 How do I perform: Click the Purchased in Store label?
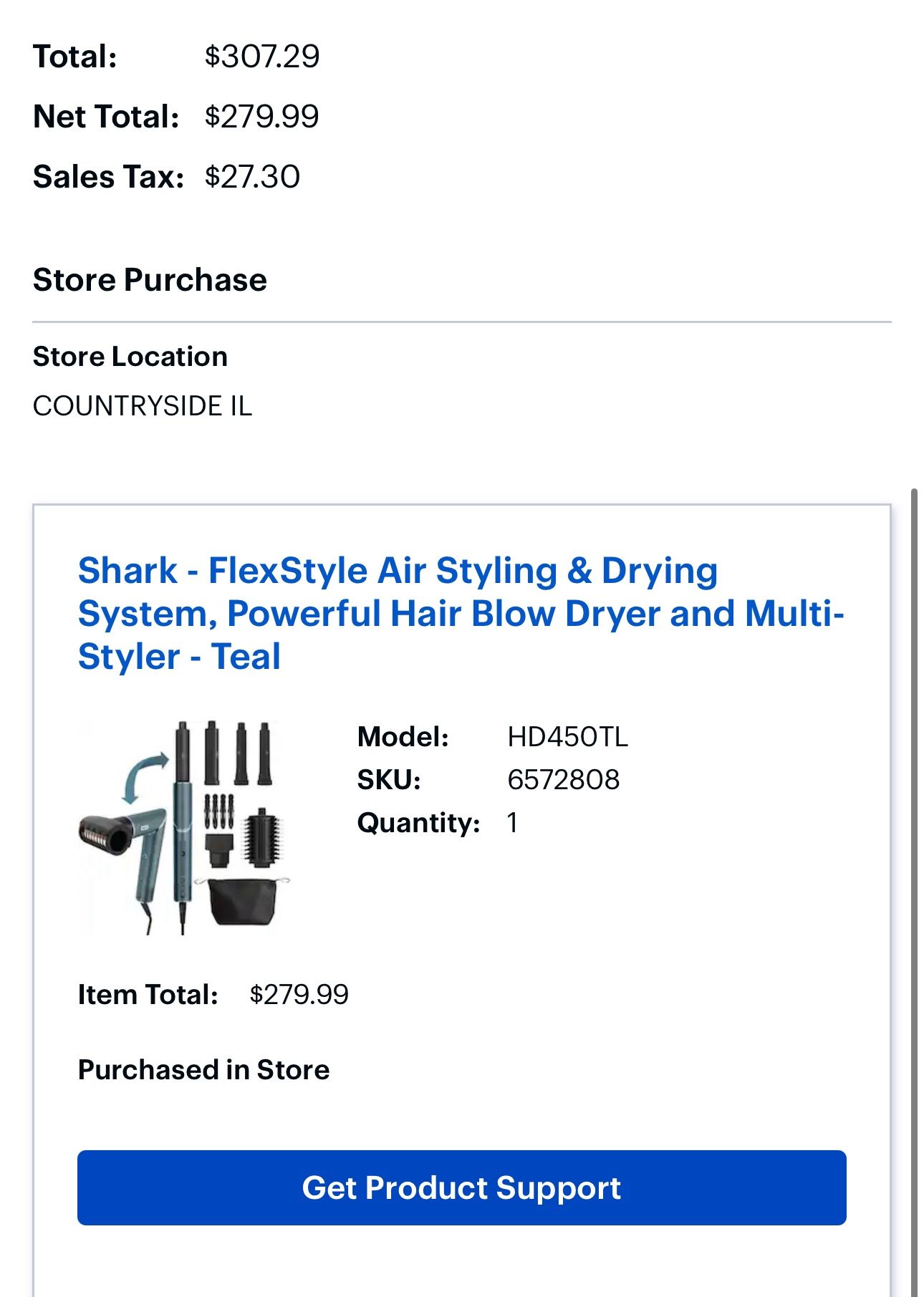[x=203, y=1069]
